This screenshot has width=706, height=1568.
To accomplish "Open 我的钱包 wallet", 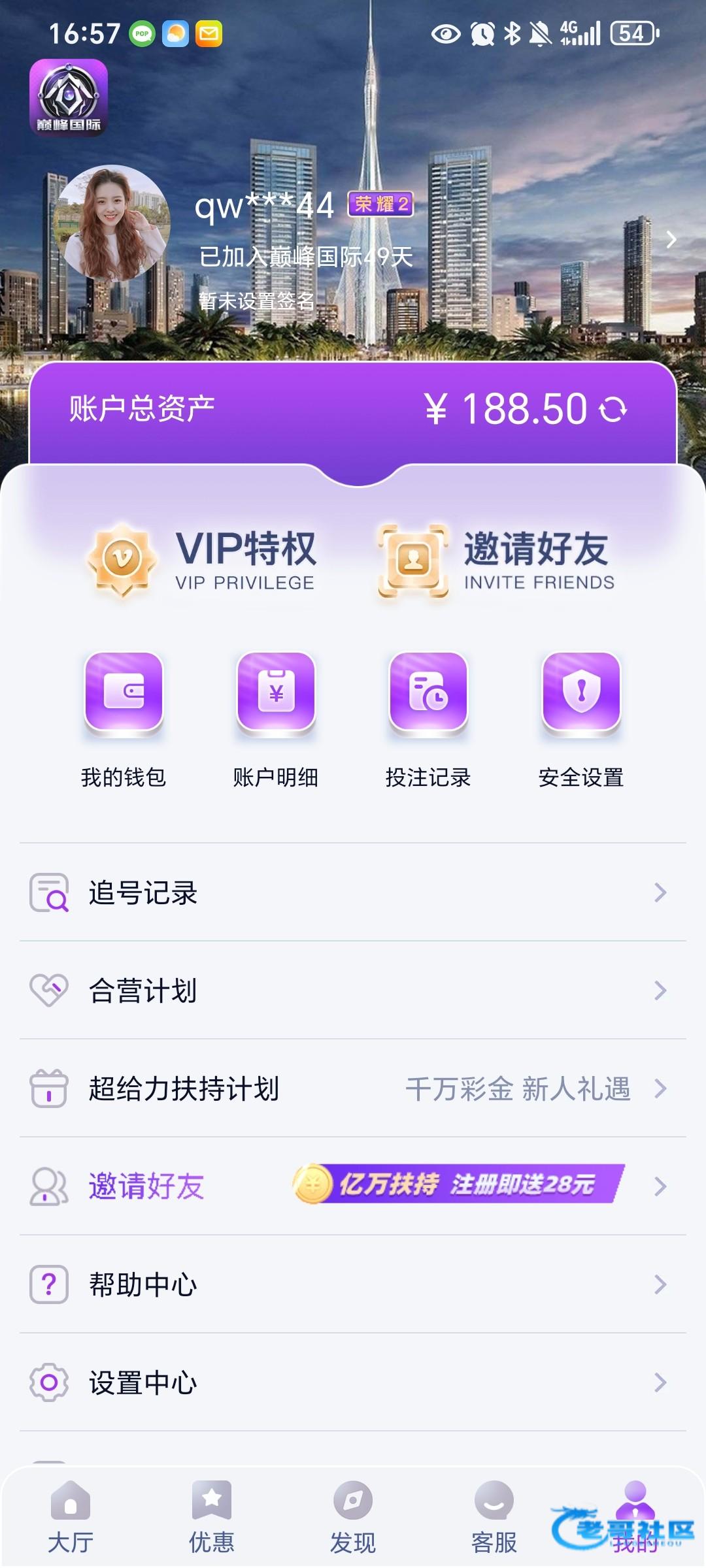I will click(124, 719).
